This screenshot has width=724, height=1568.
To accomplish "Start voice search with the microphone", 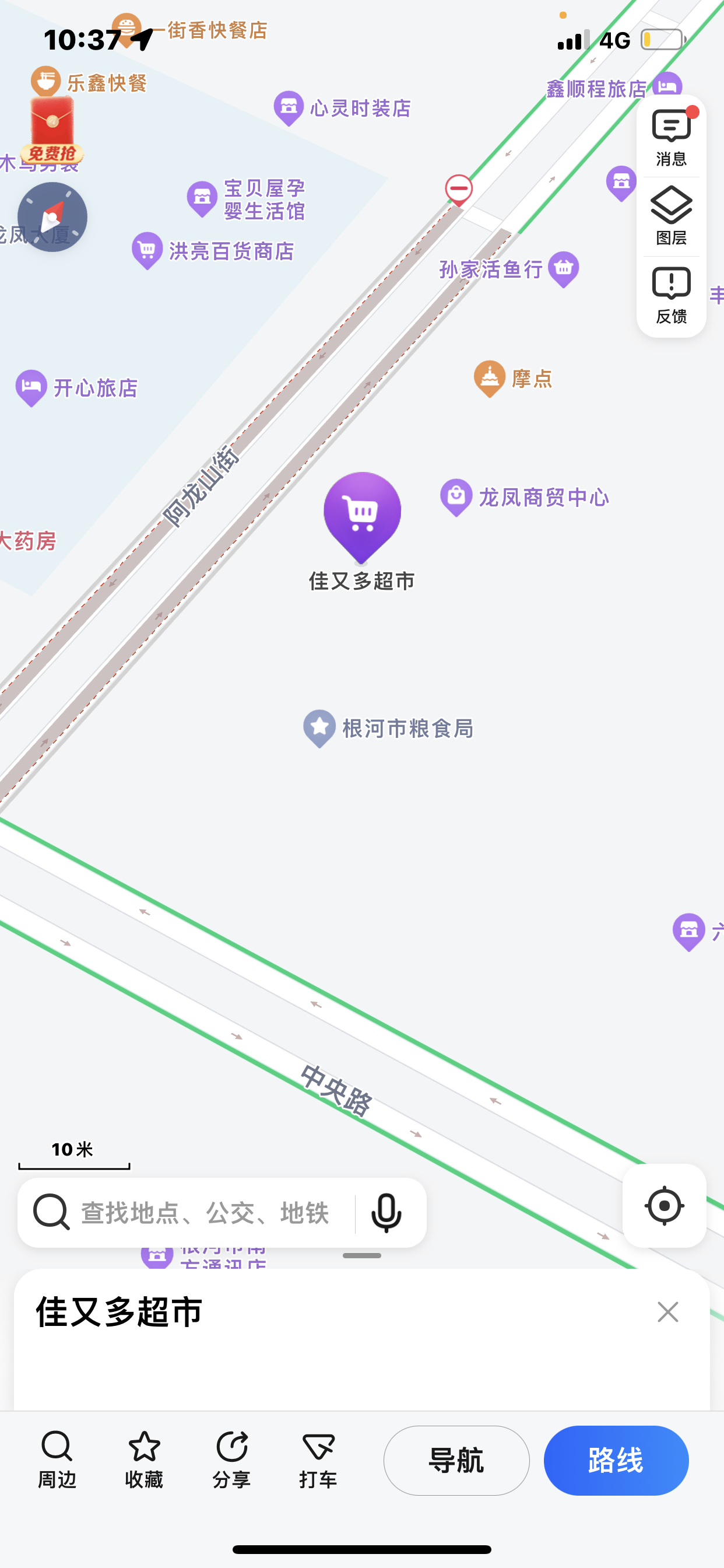I will click(386, 1213).
